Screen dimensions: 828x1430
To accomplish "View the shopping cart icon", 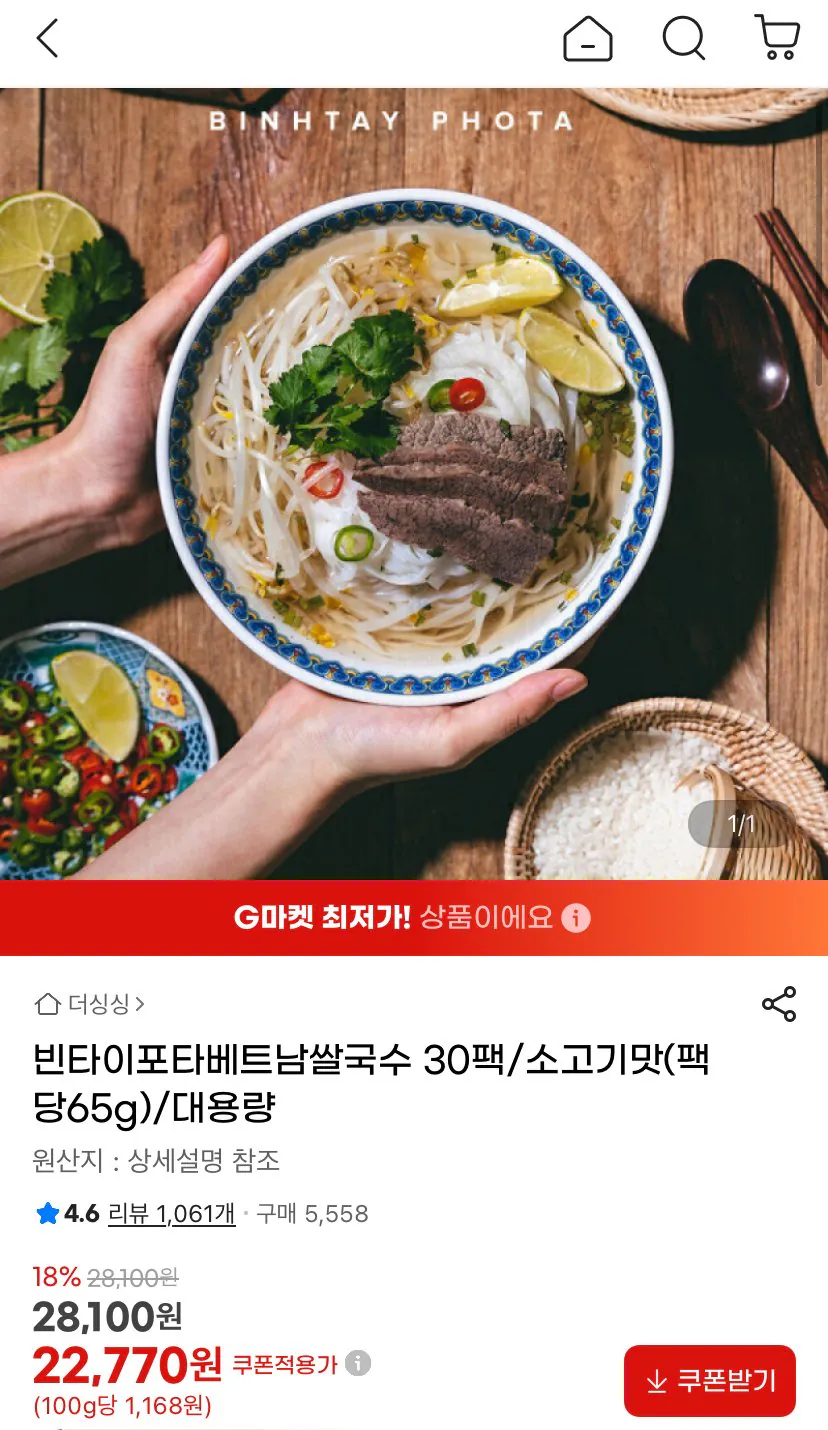I will tap(778, 40).
